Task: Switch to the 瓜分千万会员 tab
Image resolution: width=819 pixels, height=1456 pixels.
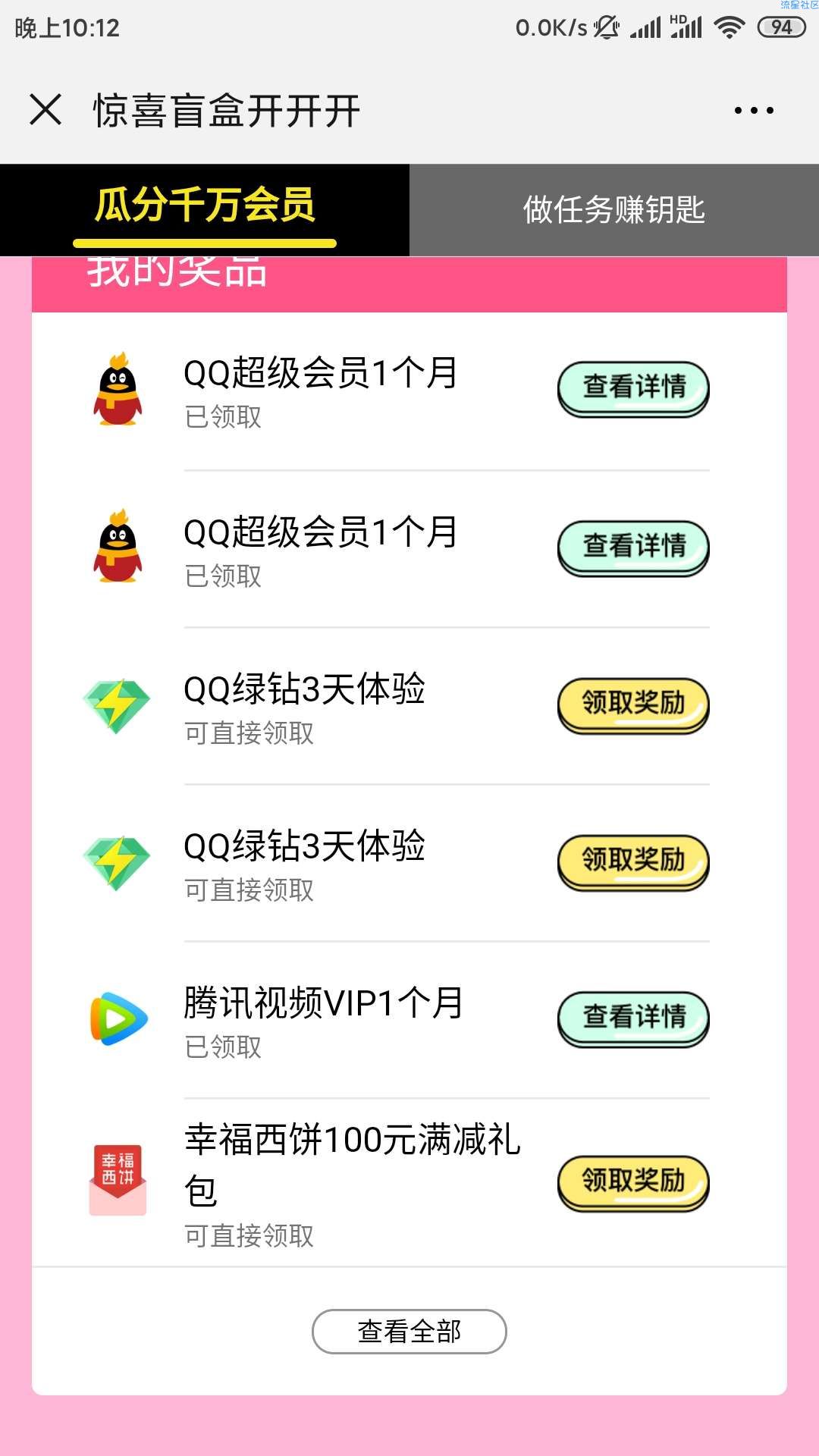Action: (x=205, y=210)
